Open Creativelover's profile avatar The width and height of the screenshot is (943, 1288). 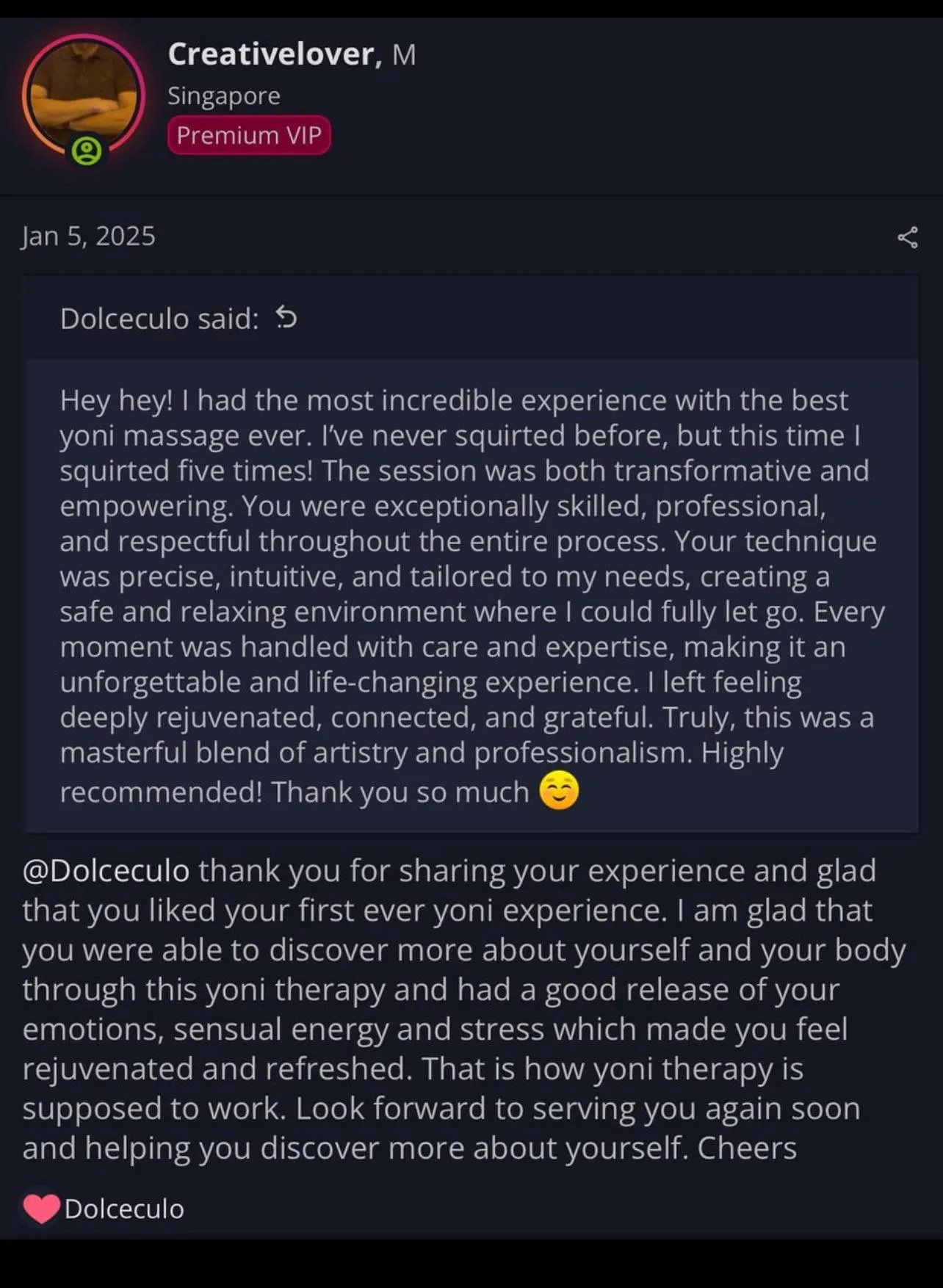(x=83, y=95)
